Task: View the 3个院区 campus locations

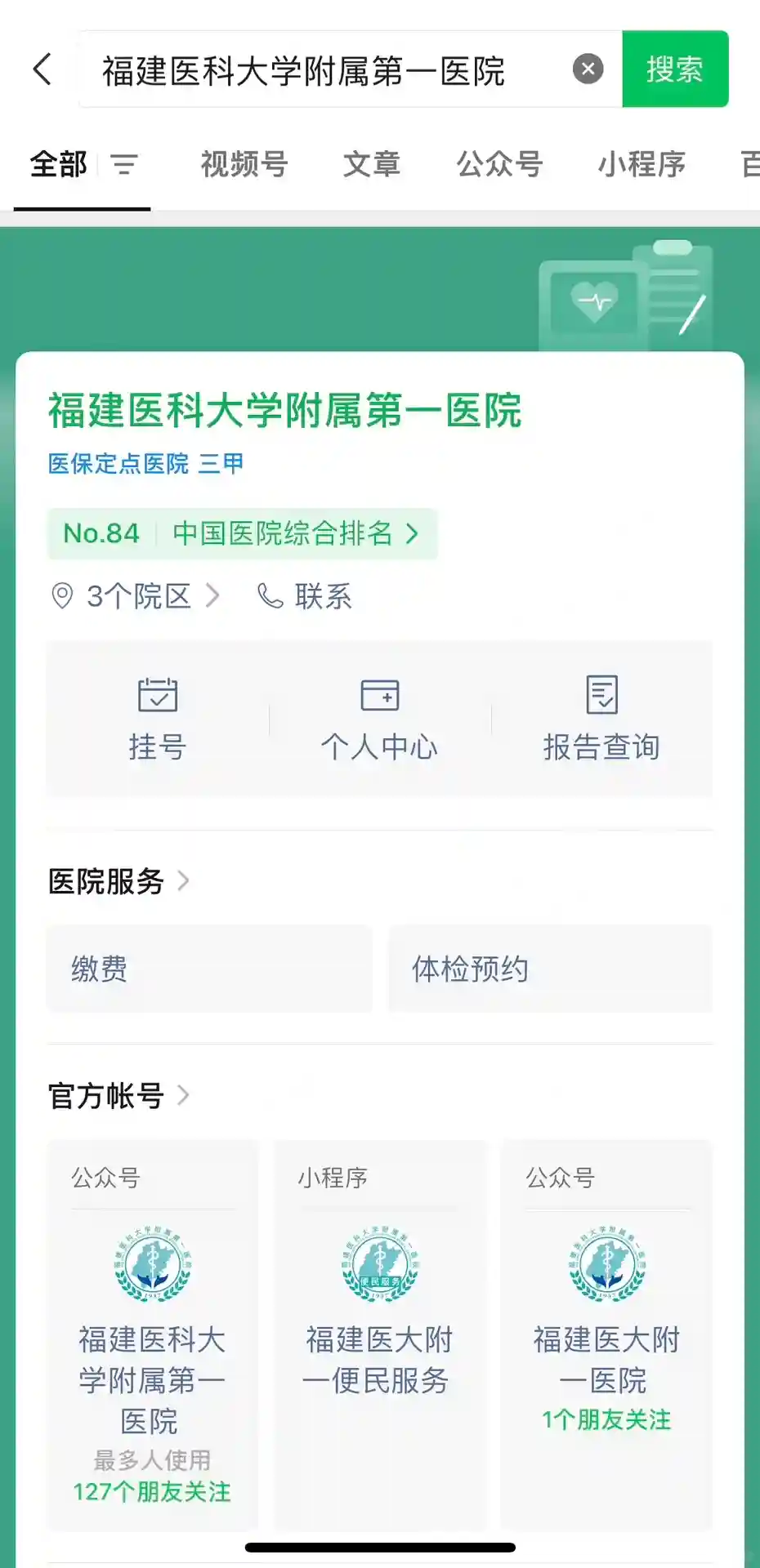Action: [x=139, y=596]
